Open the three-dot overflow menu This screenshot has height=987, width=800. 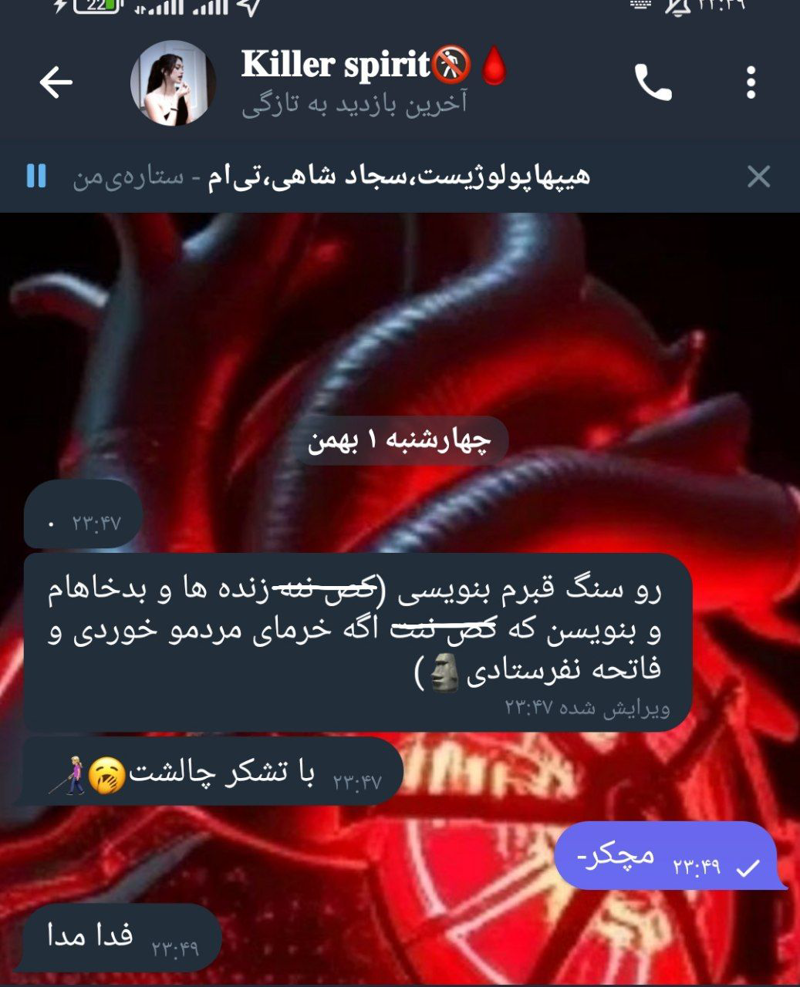tap(751, 83)
